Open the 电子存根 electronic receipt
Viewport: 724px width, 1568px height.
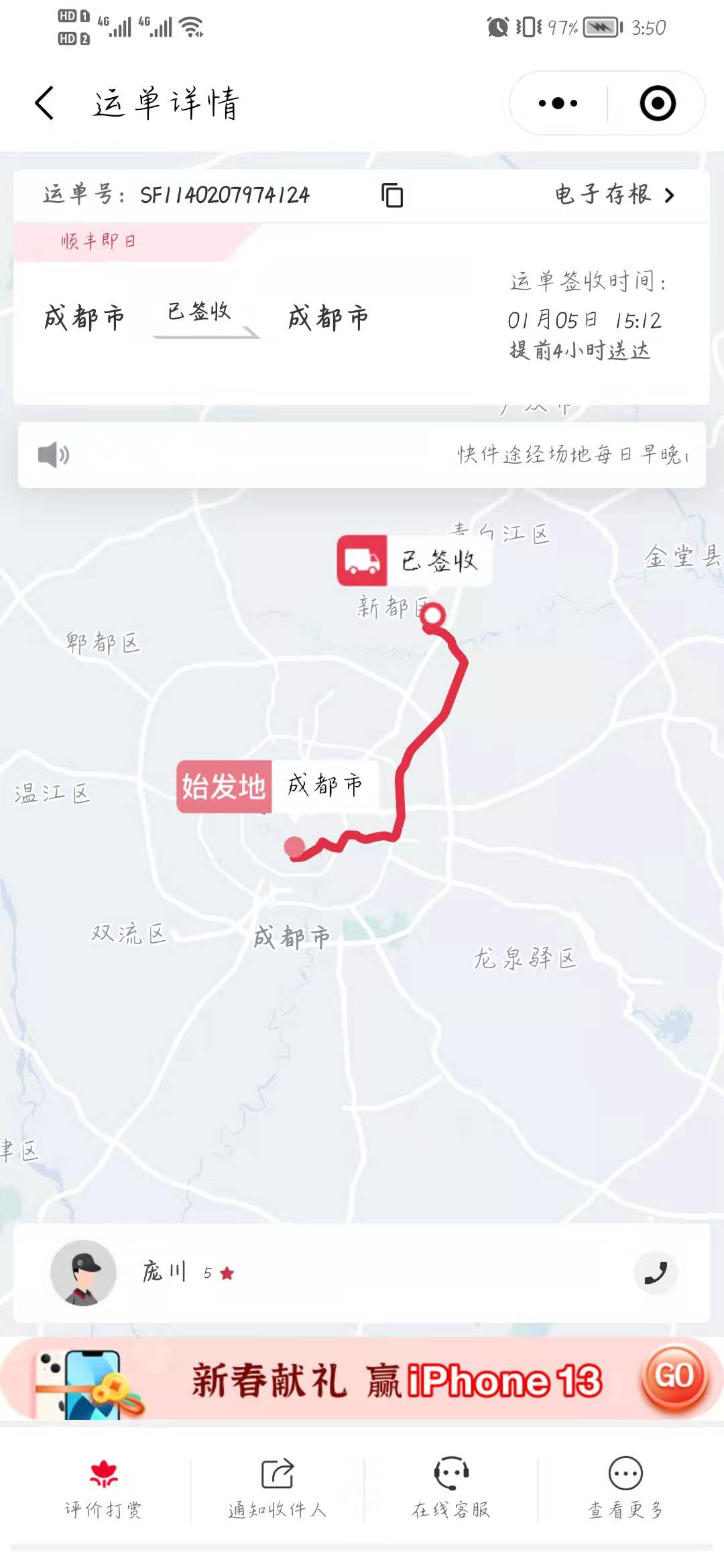coord(614,194)
